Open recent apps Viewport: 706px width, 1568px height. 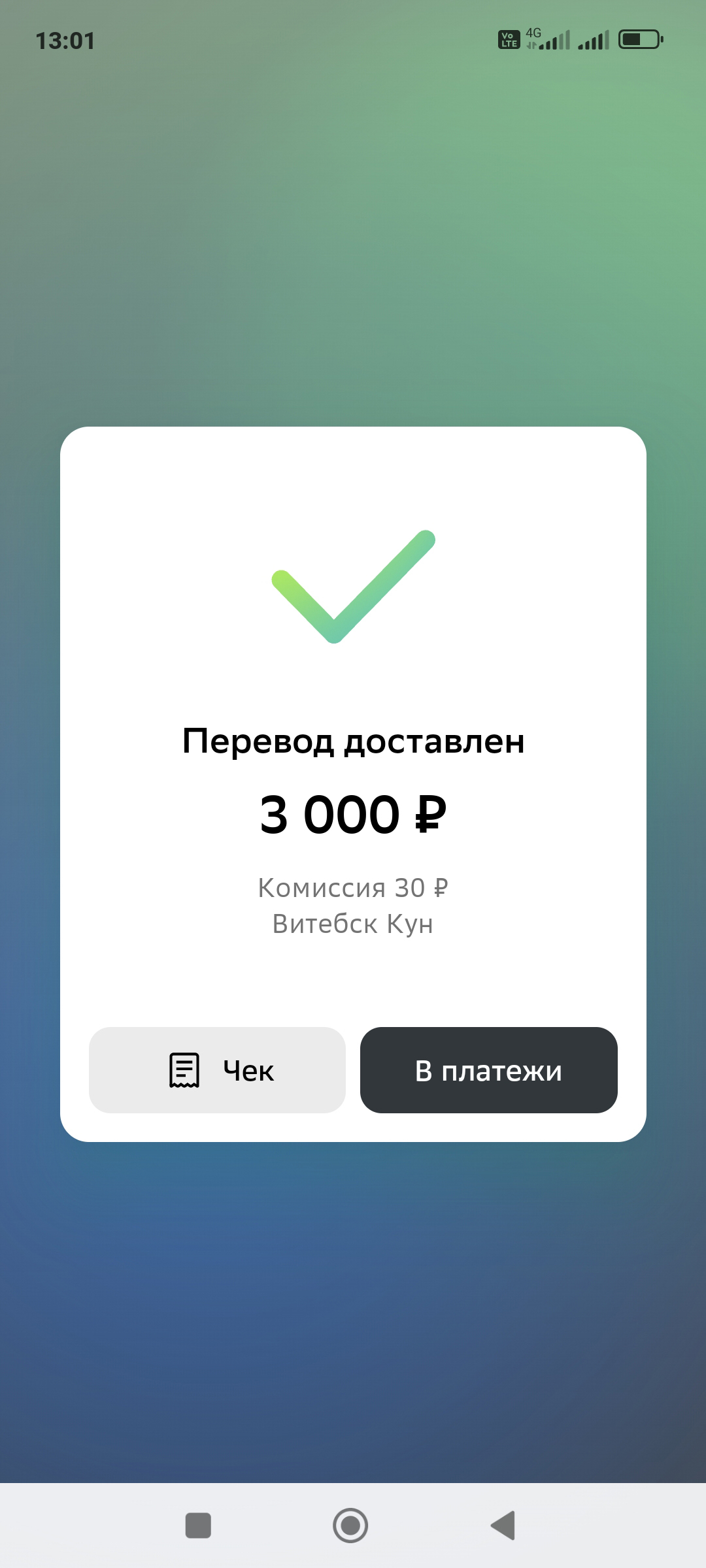[198, 1526]
